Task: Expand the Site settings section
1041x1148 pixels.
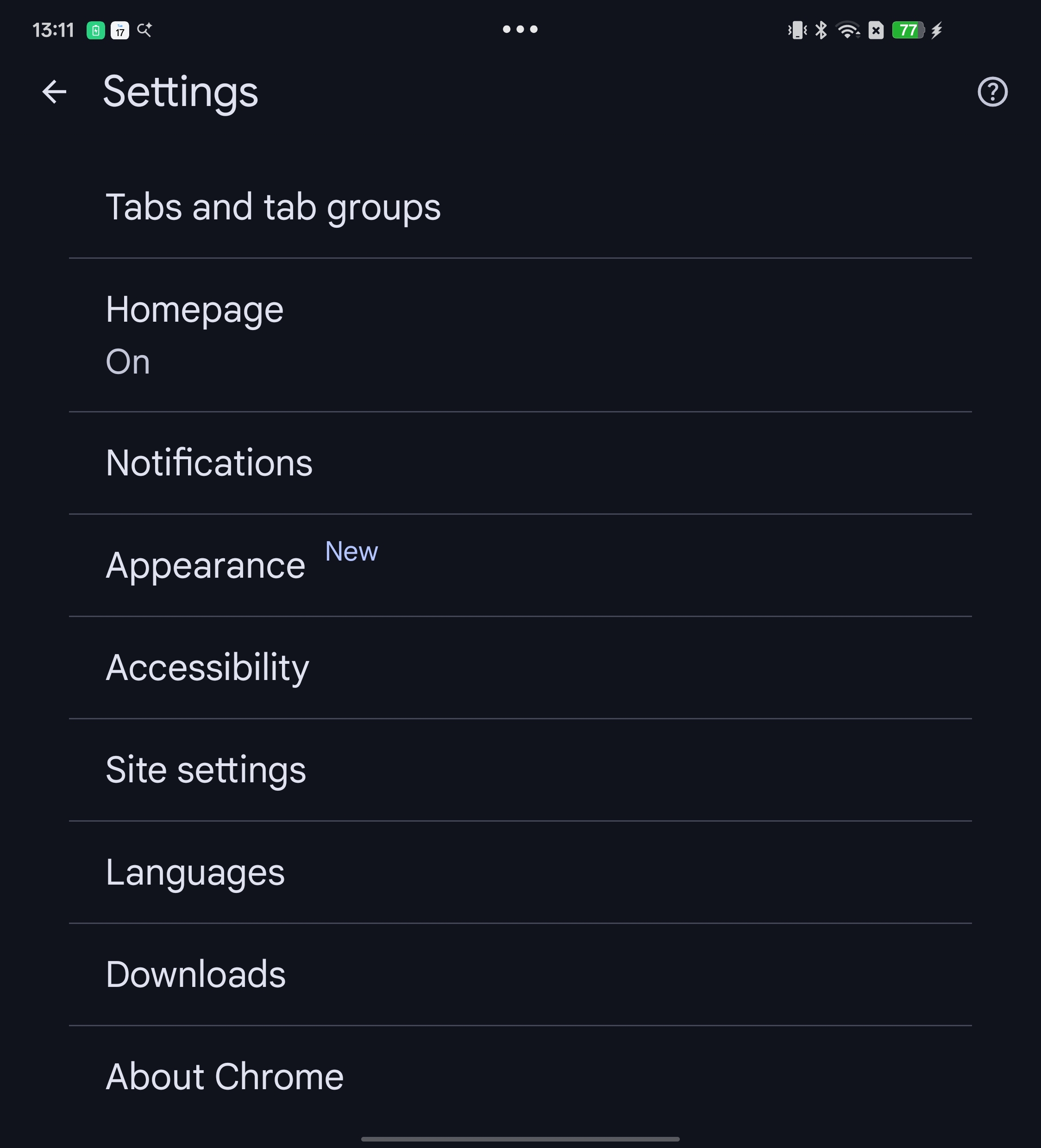Action: 205,769
